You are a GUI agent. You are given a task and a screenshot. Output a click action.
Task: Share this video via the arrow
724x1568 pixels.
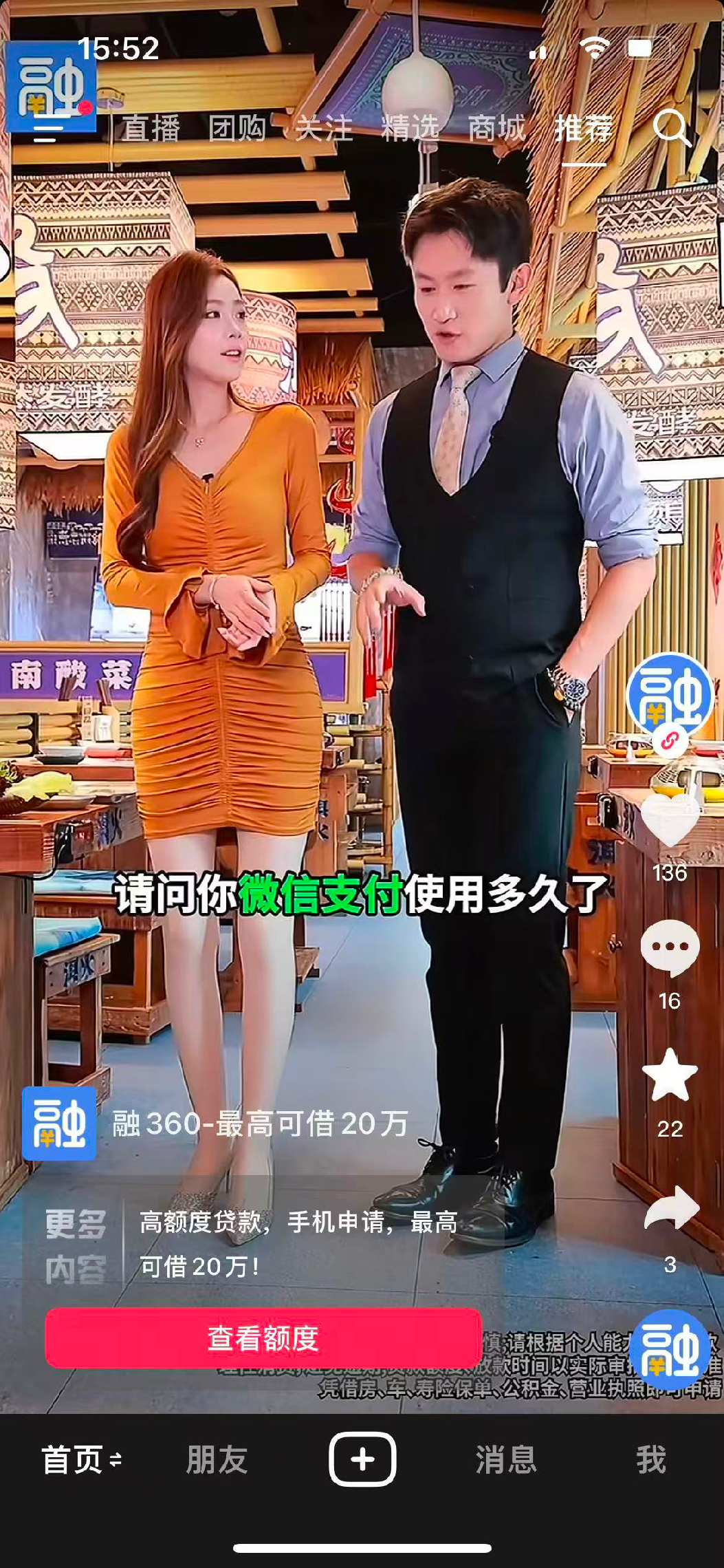pos(671,1209)
